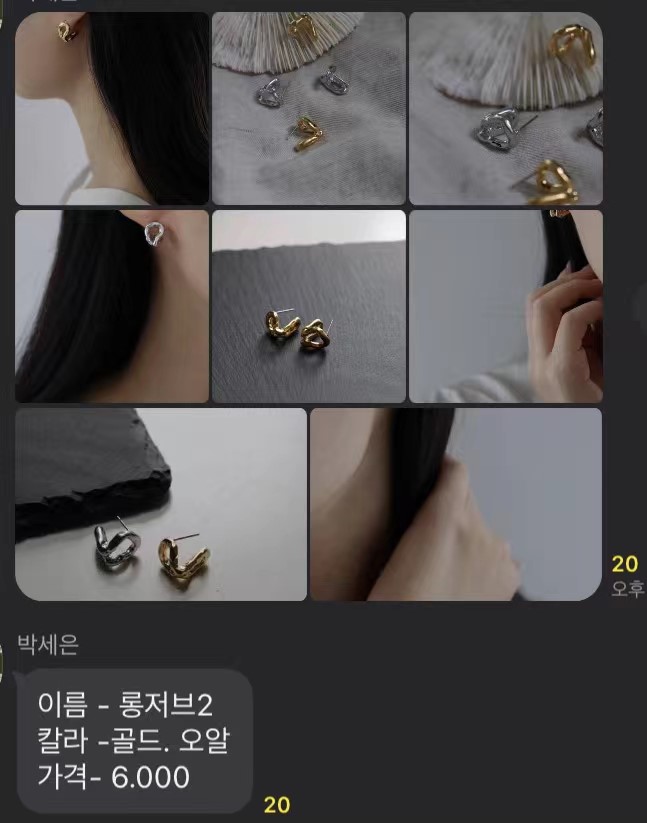Open the photo of a hand raised near the face
The width and height of the screenshot is (647, 823).
tap(505, 306)
